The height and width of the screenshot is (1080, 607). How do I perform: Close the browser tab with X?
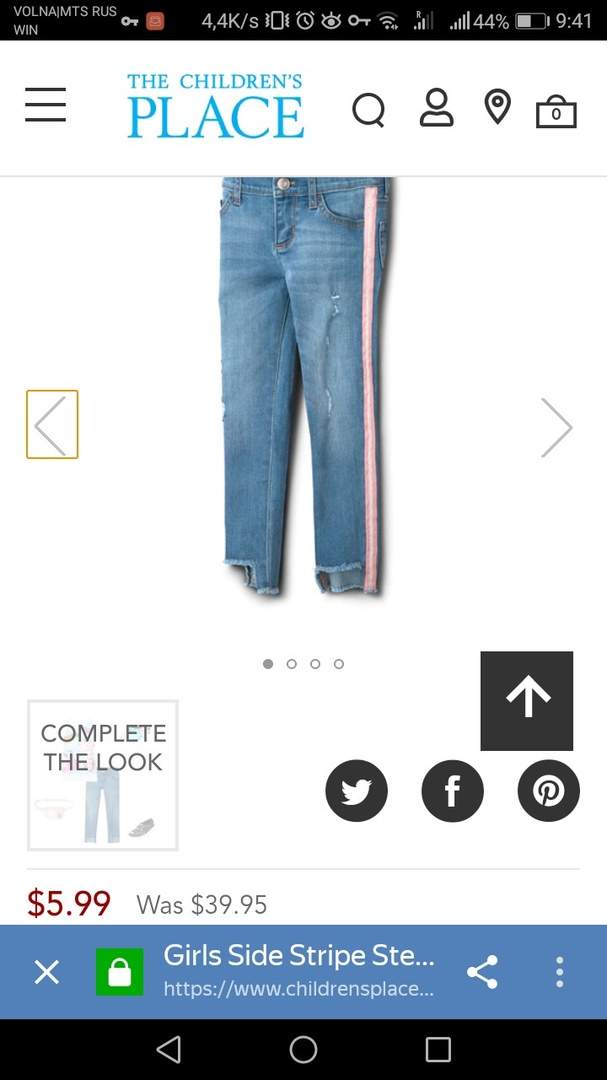click(x=47, y=972)
